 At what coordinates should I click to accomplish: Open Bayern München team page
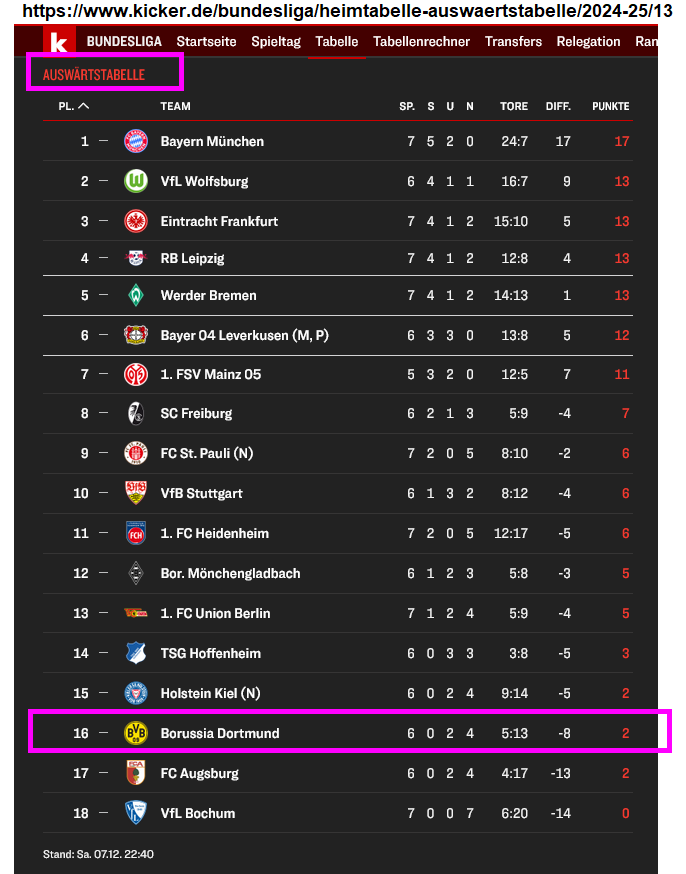pyautogui.click(x=212, y=142)
